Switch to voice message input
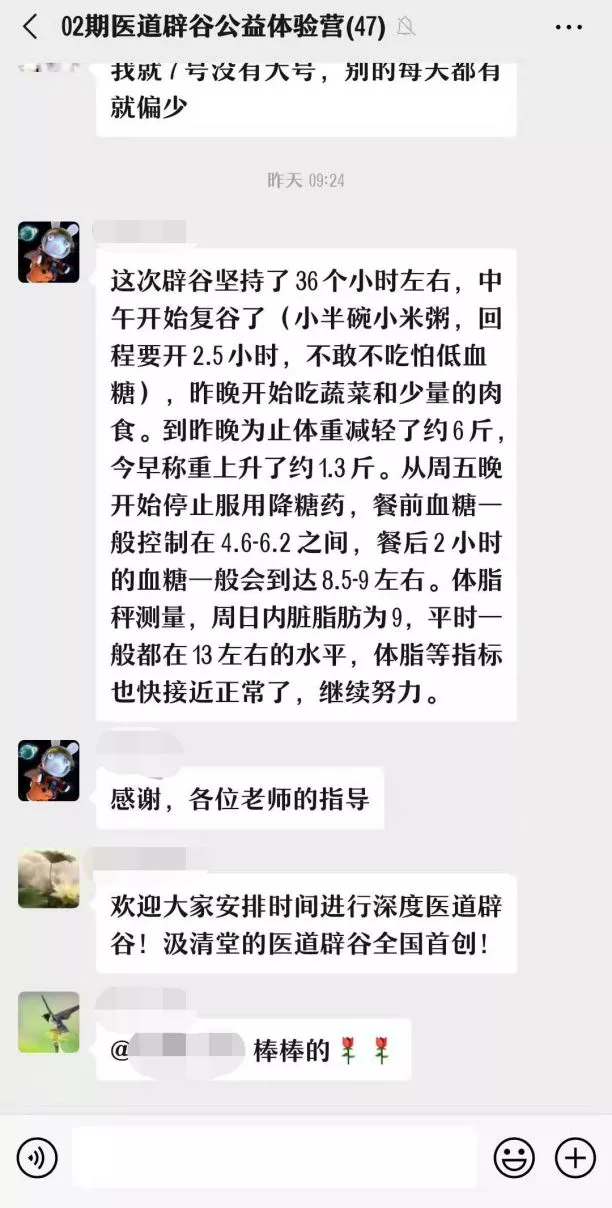612x1208 pixels. click(x=37, y=1158)
